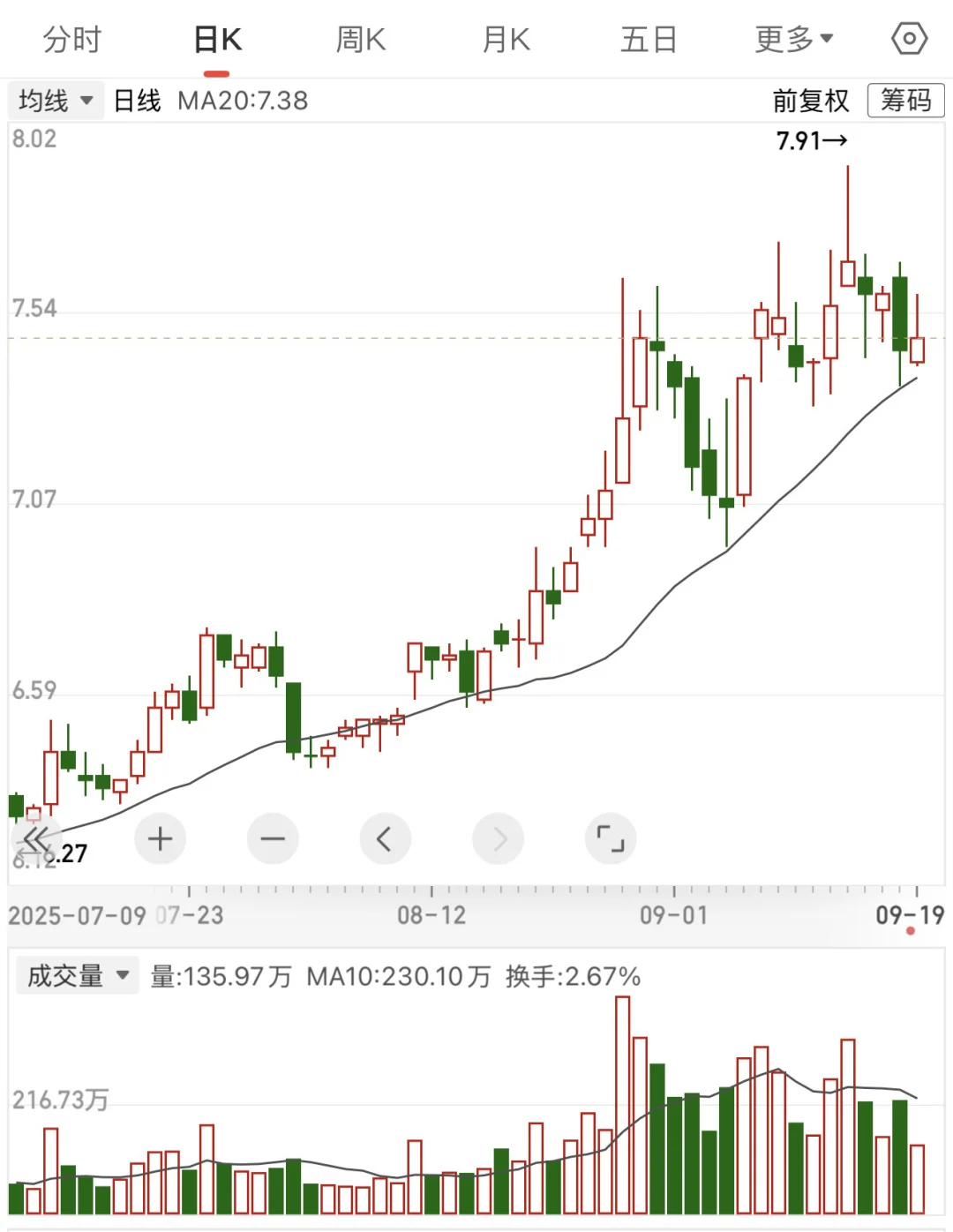Expand the 更多 dropdown

coord(793,40)
